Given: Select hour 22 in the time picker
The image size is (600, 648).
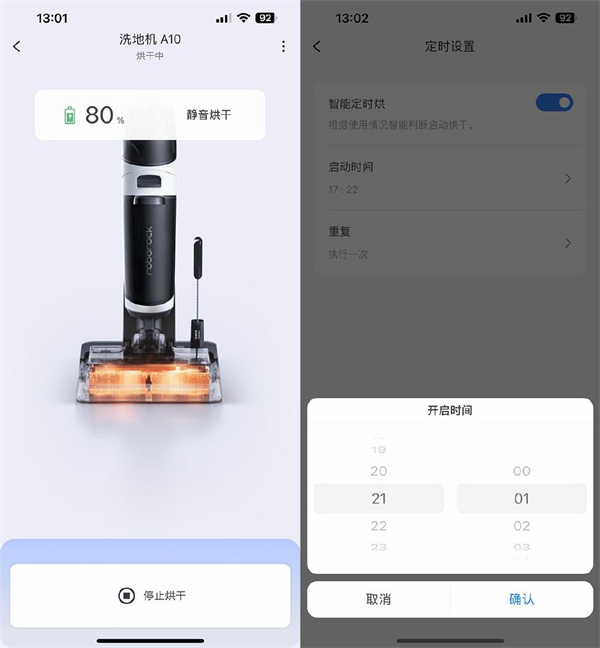Looking at the screenshot, I should (x=378, y=526).
